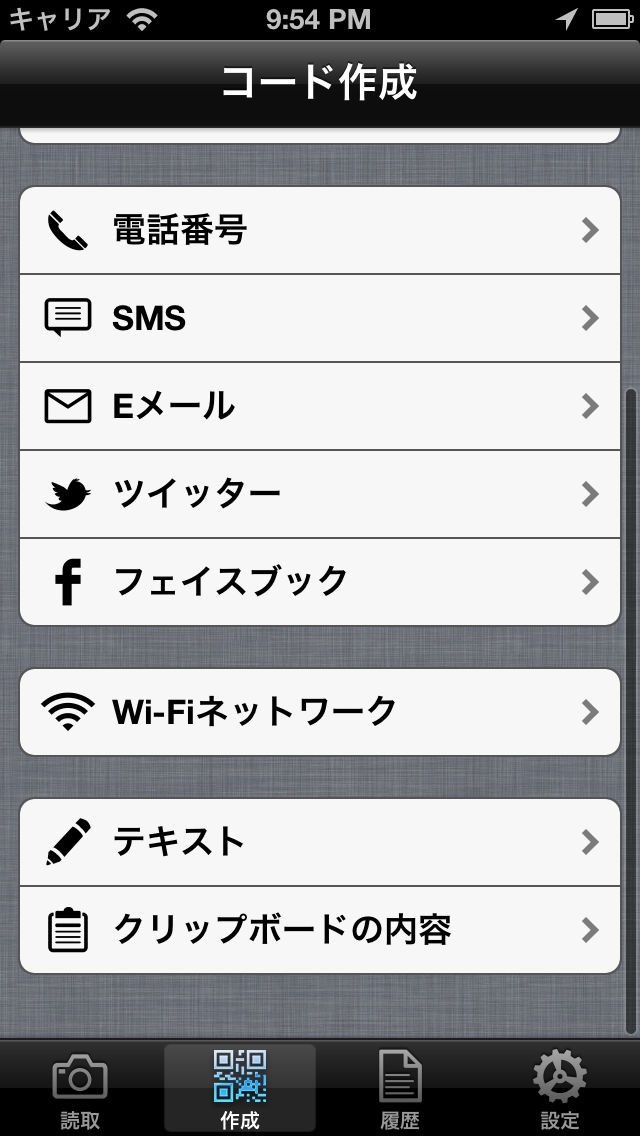Open Wi-Fiネットワーク code creation
The width and height of the screenshot is (640, 1136).
320,712
